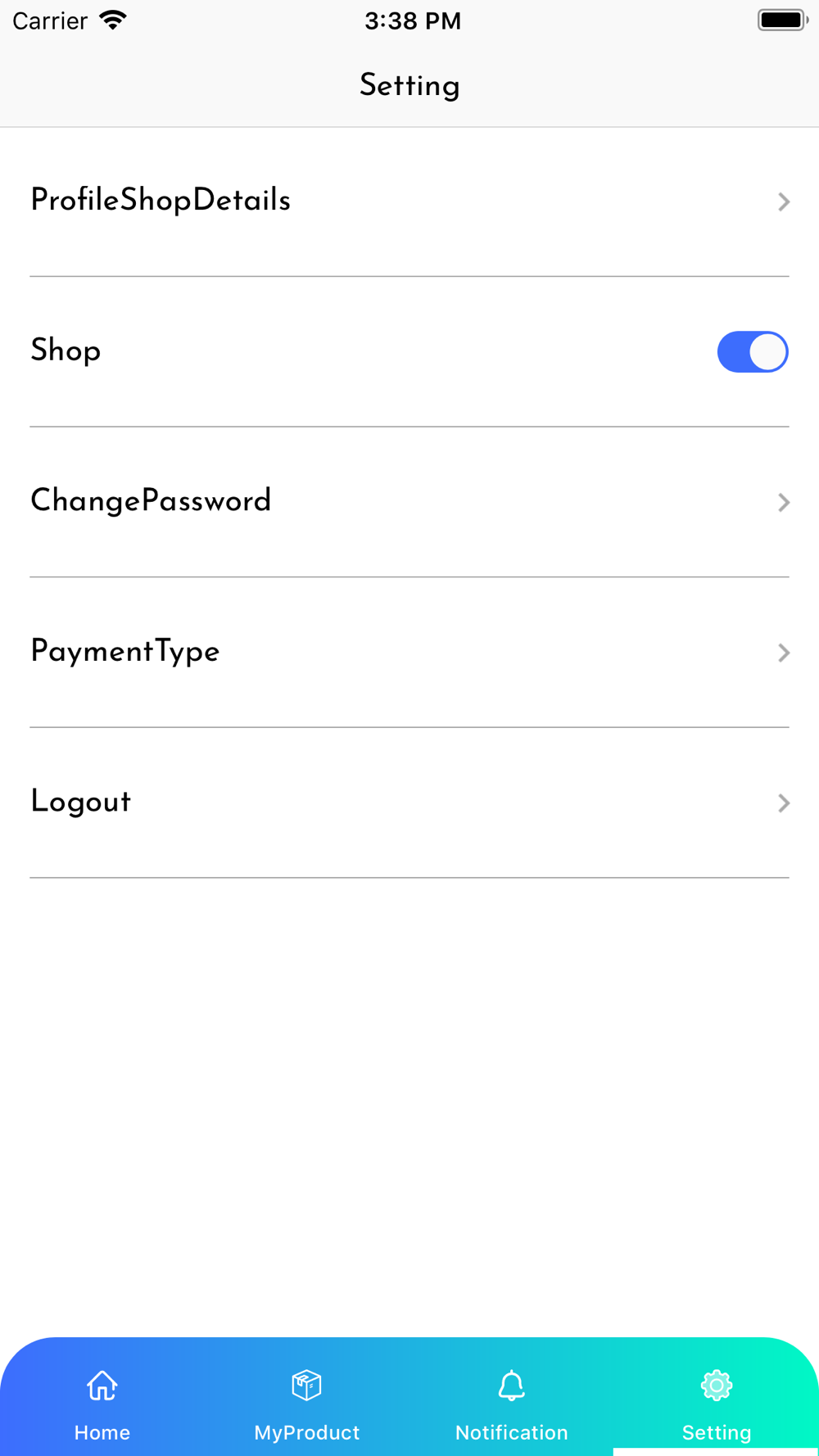Toggle the Shop switch off
Viewport: 819px width, 1456px height.
pos(752,352)
